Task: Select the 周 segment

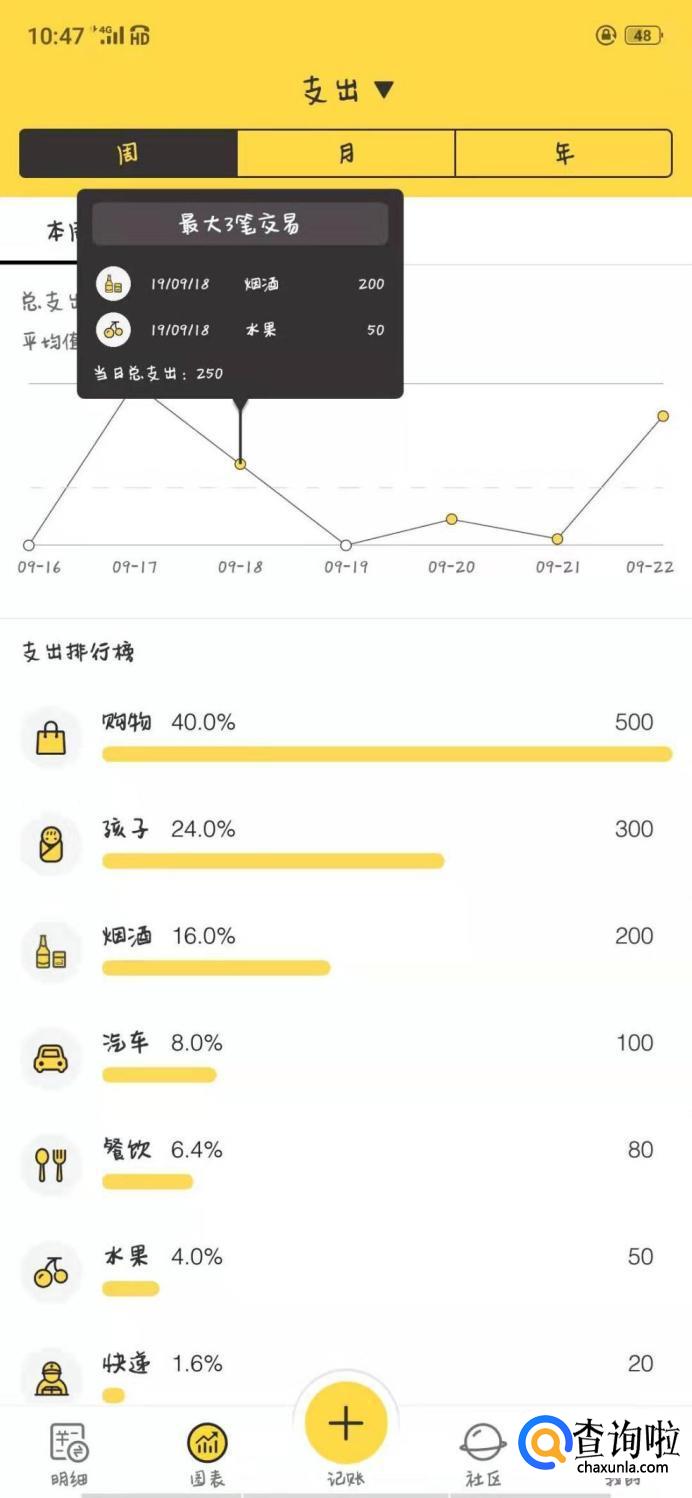Action: pos(128,154)
